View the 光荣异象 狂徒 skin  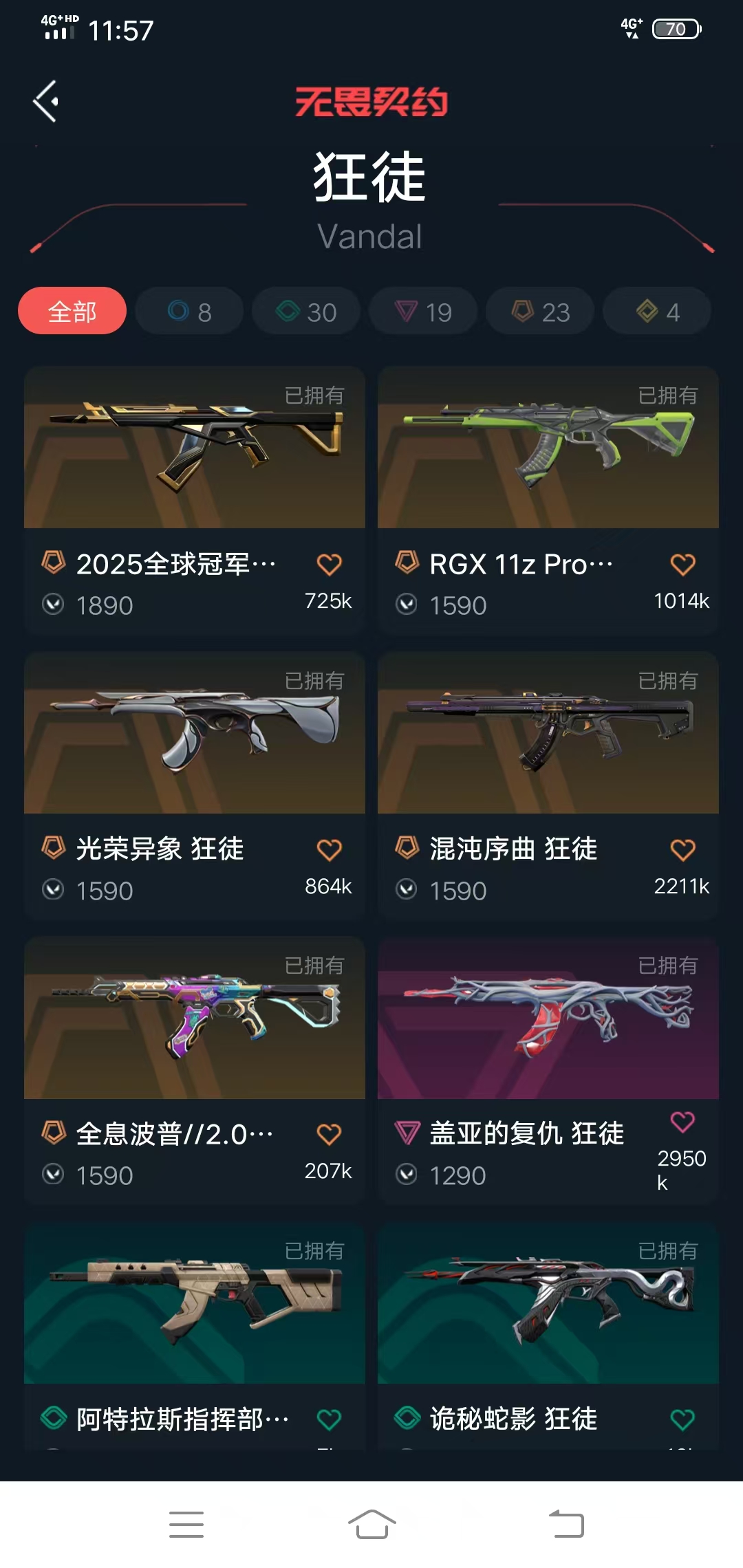click(194, 733)
